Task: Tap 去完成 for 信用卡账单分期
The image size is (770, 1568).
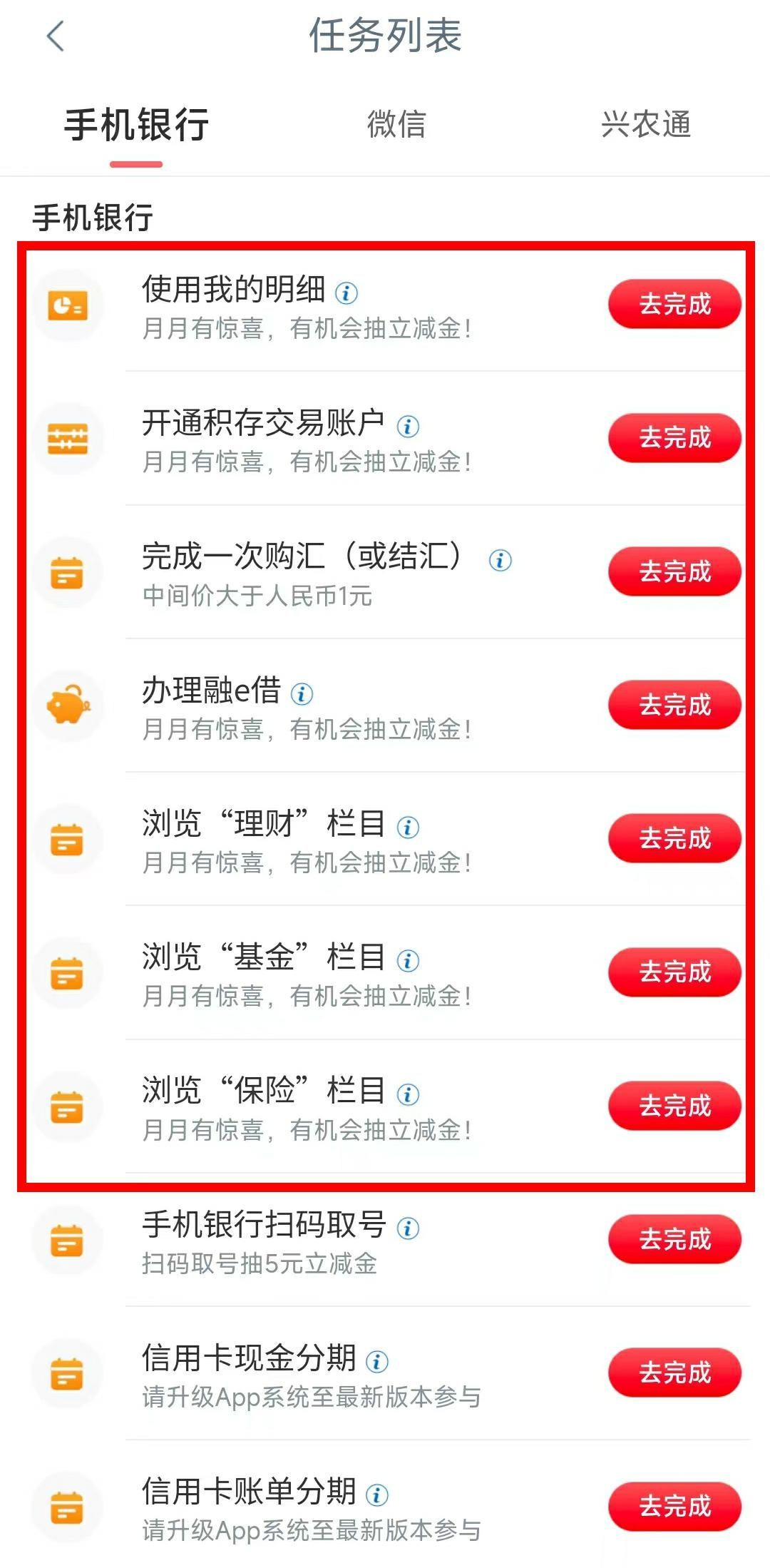Action: (674, 1506)
